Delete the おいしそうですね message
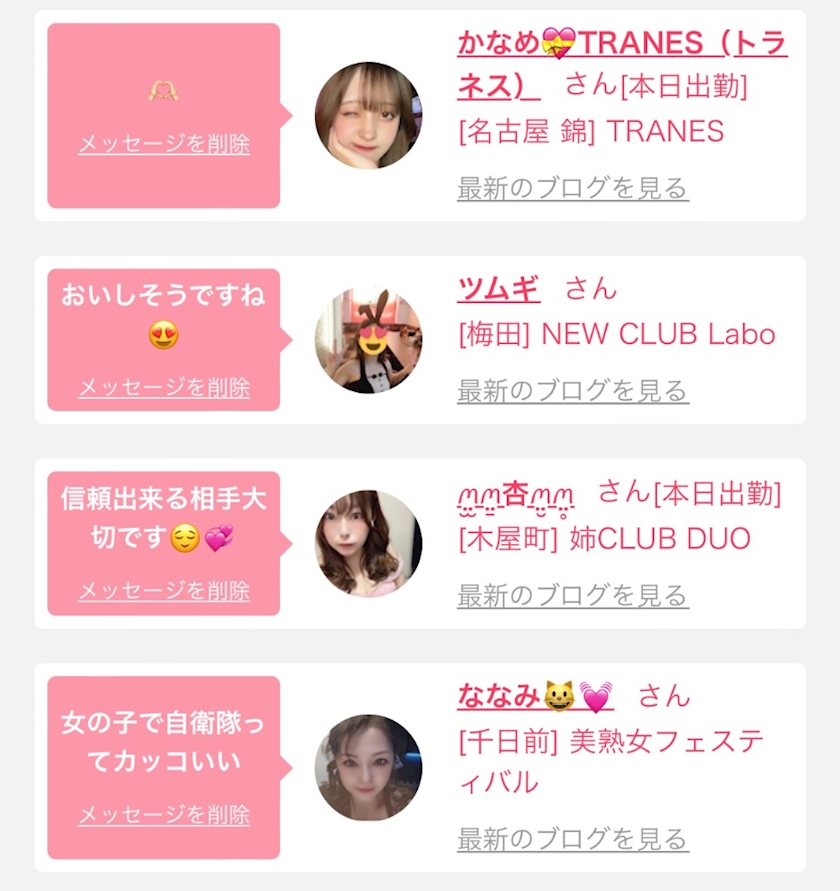The width and height of the screenshot is (840, 891). pos(164,388)
